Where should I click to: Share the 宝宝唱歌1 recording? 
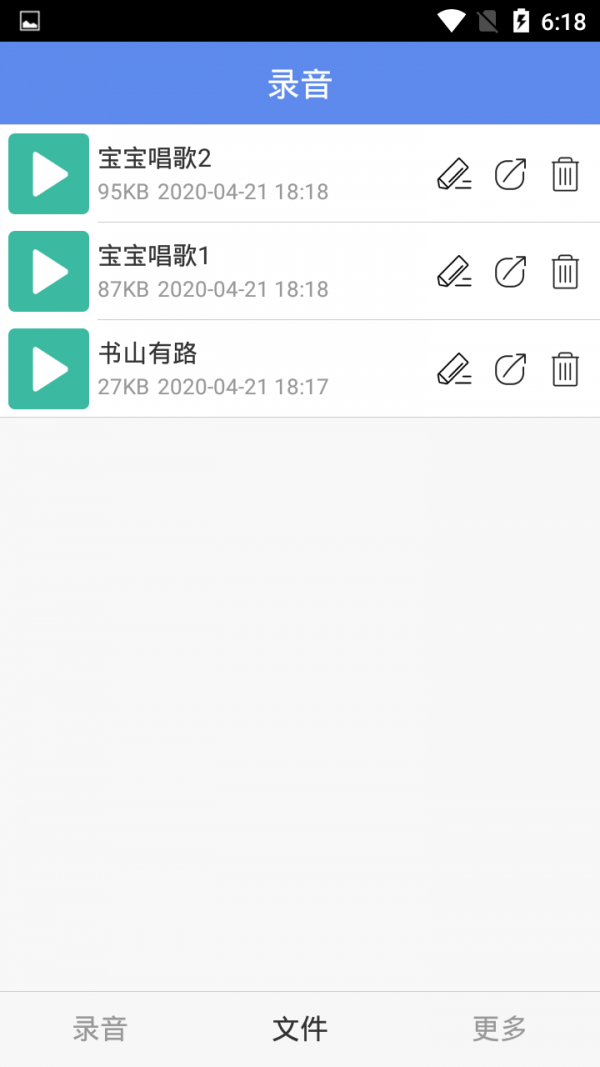click(x=510, y=272)
